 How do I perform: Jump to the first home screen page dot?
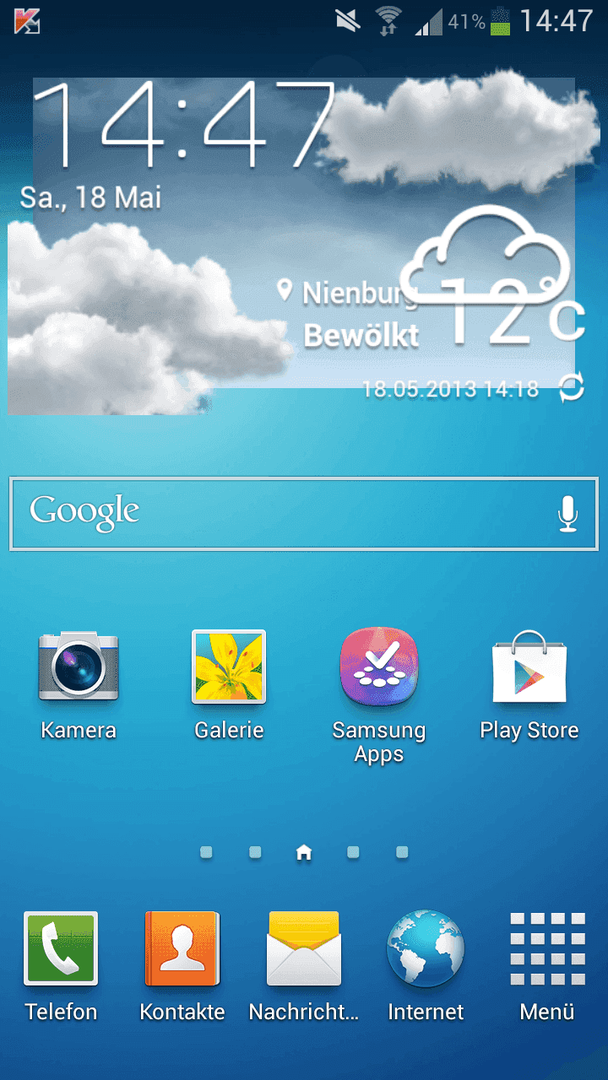206,852
